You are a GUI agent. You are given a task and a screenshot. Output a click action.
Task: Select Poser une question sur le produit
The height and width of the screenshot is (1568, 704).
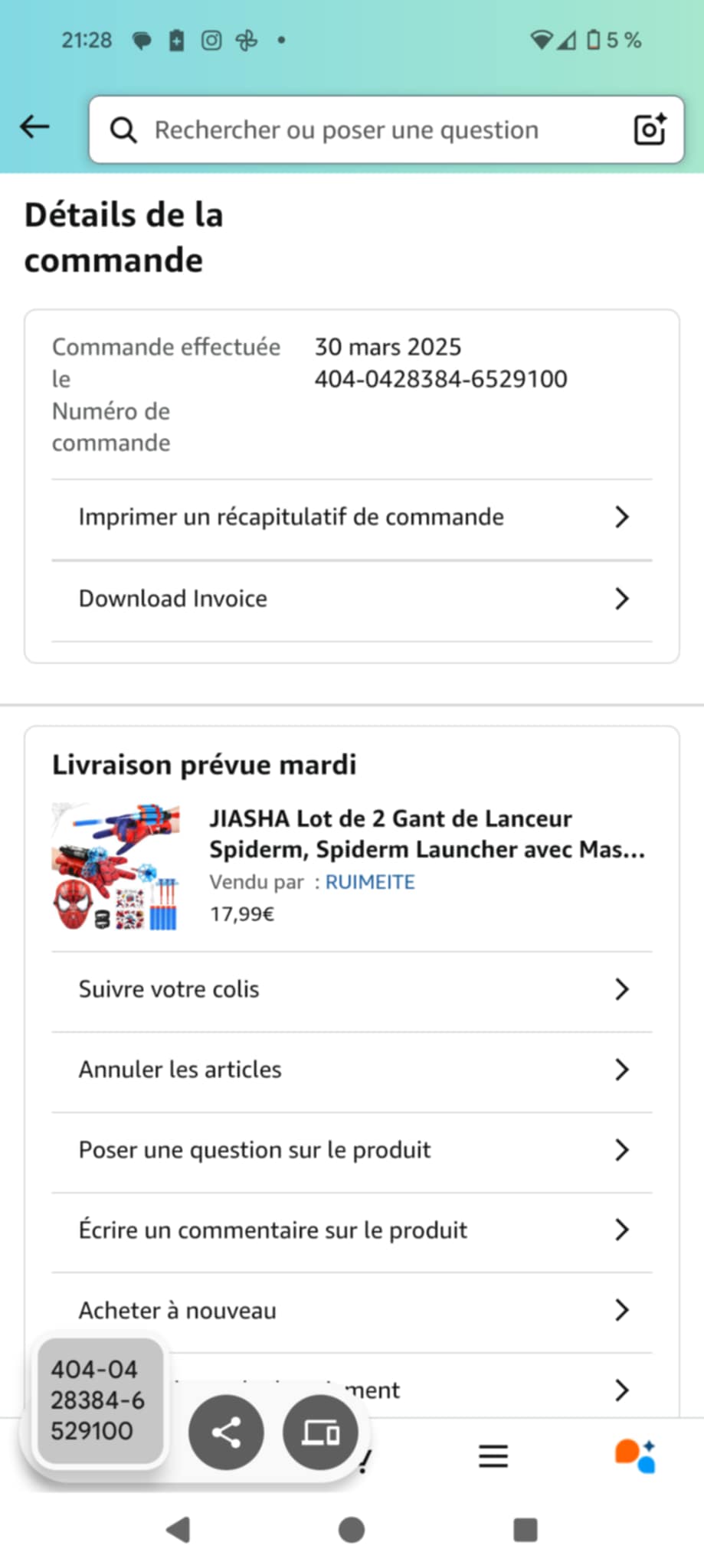[352, 1150]
